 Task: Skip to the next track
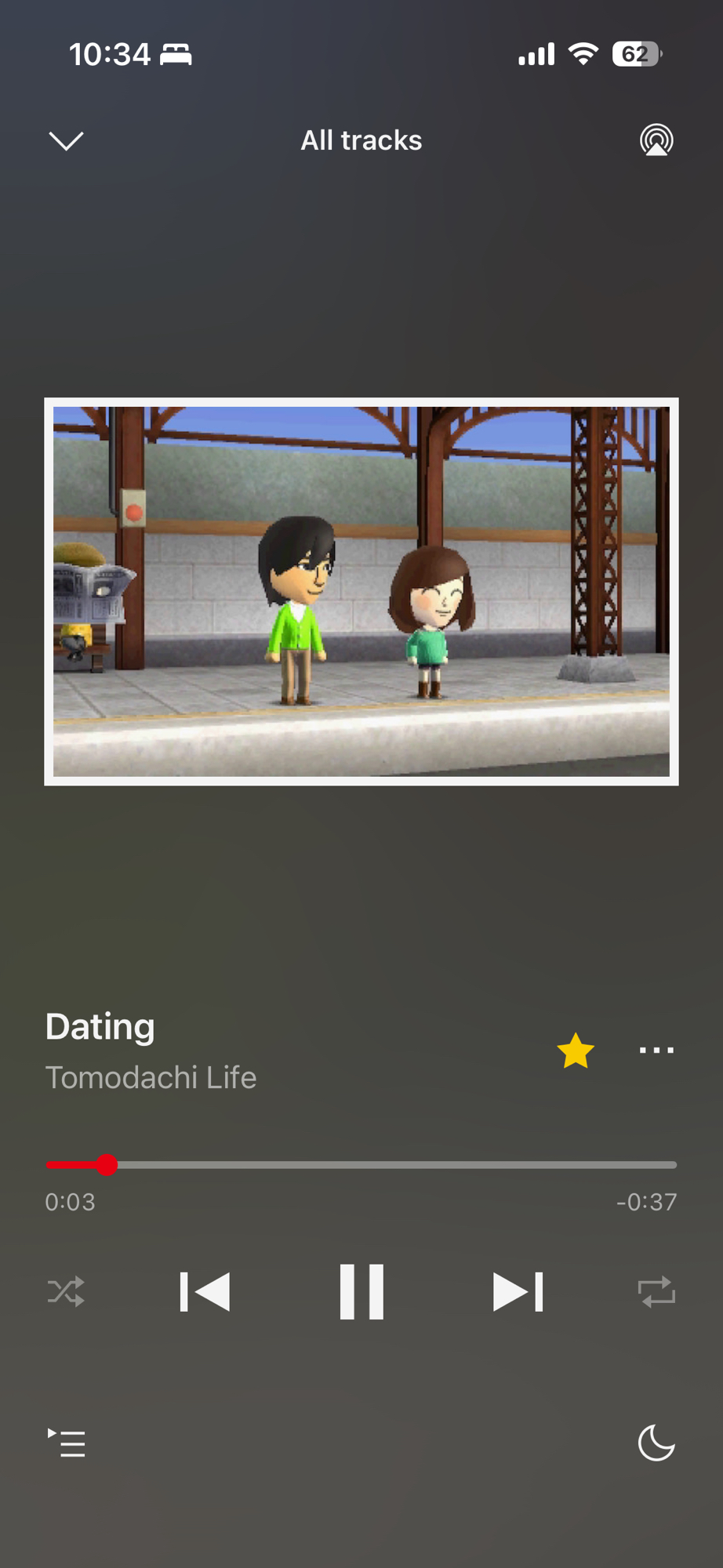click(518, 1291)
